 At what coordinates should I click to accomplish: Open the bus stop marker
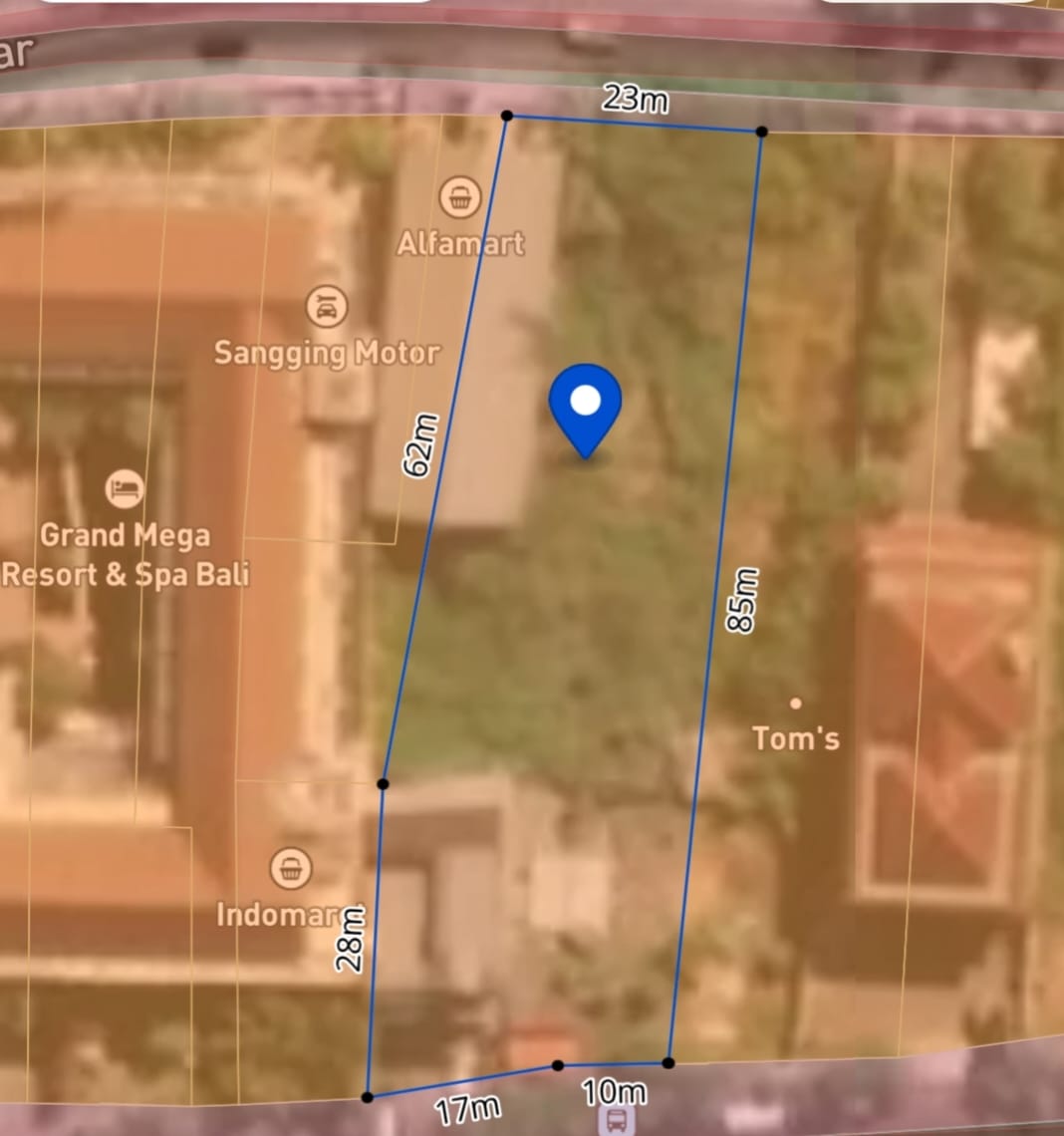point(618,1122)
